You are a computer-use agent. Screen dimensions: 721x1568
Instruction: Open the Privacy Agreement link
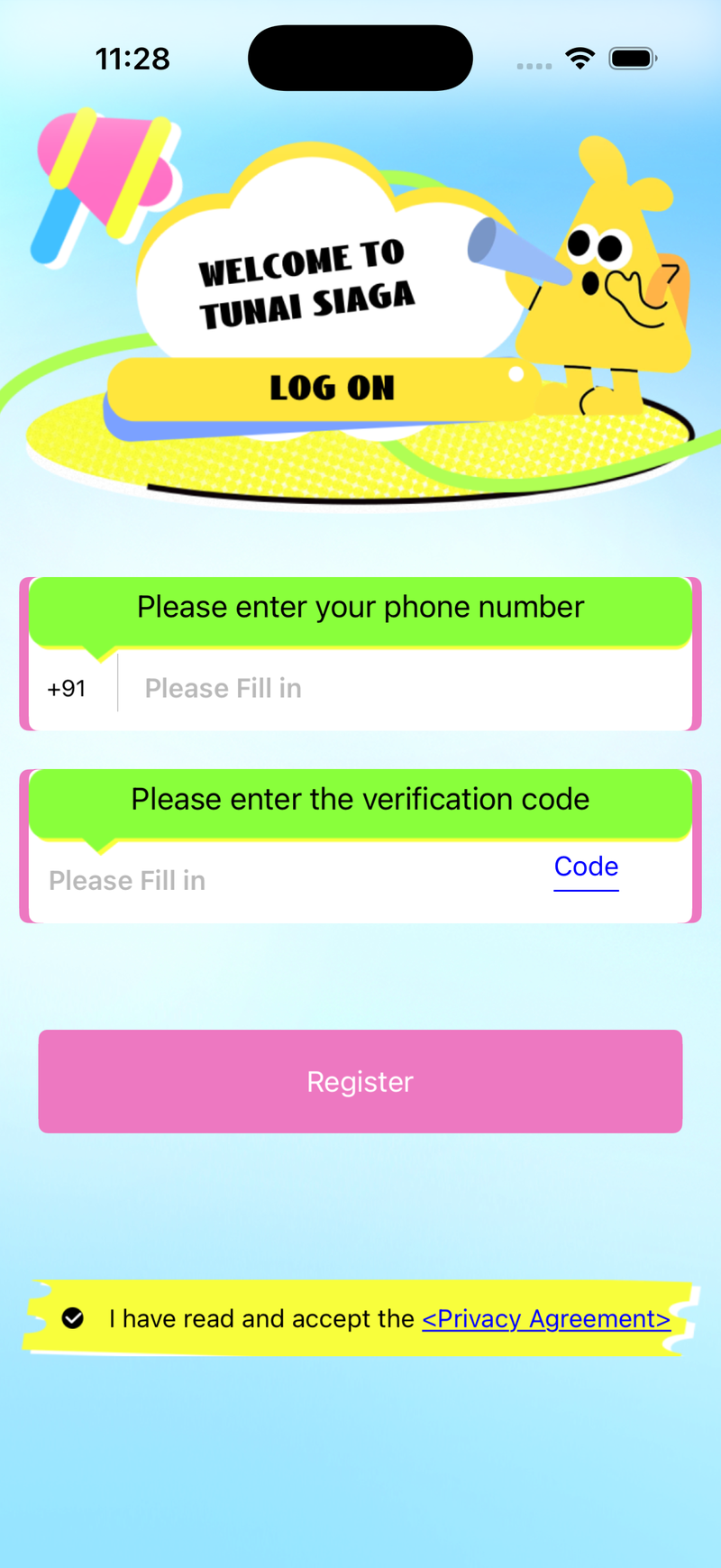[546, 1319]
